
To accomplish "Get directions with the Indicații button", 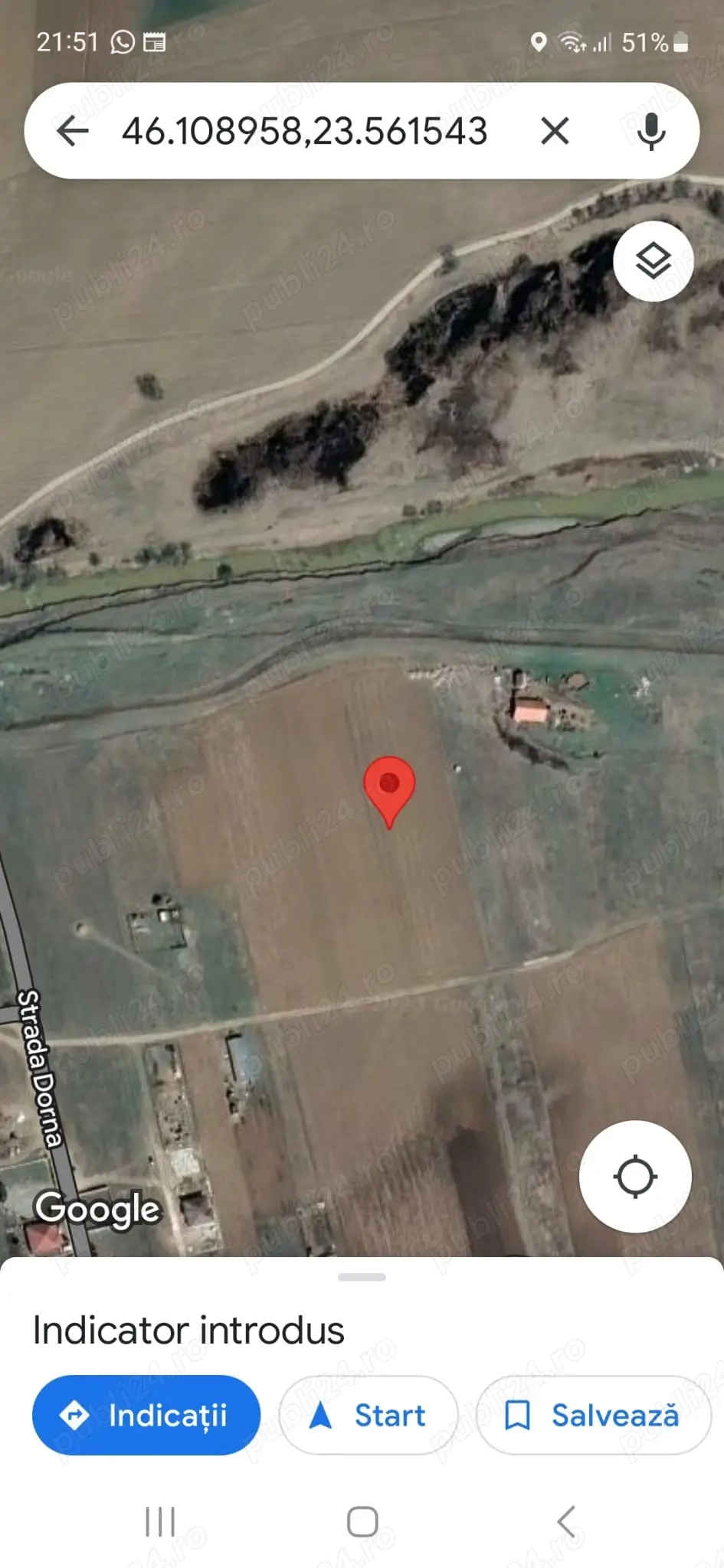I will [146, 1416].
